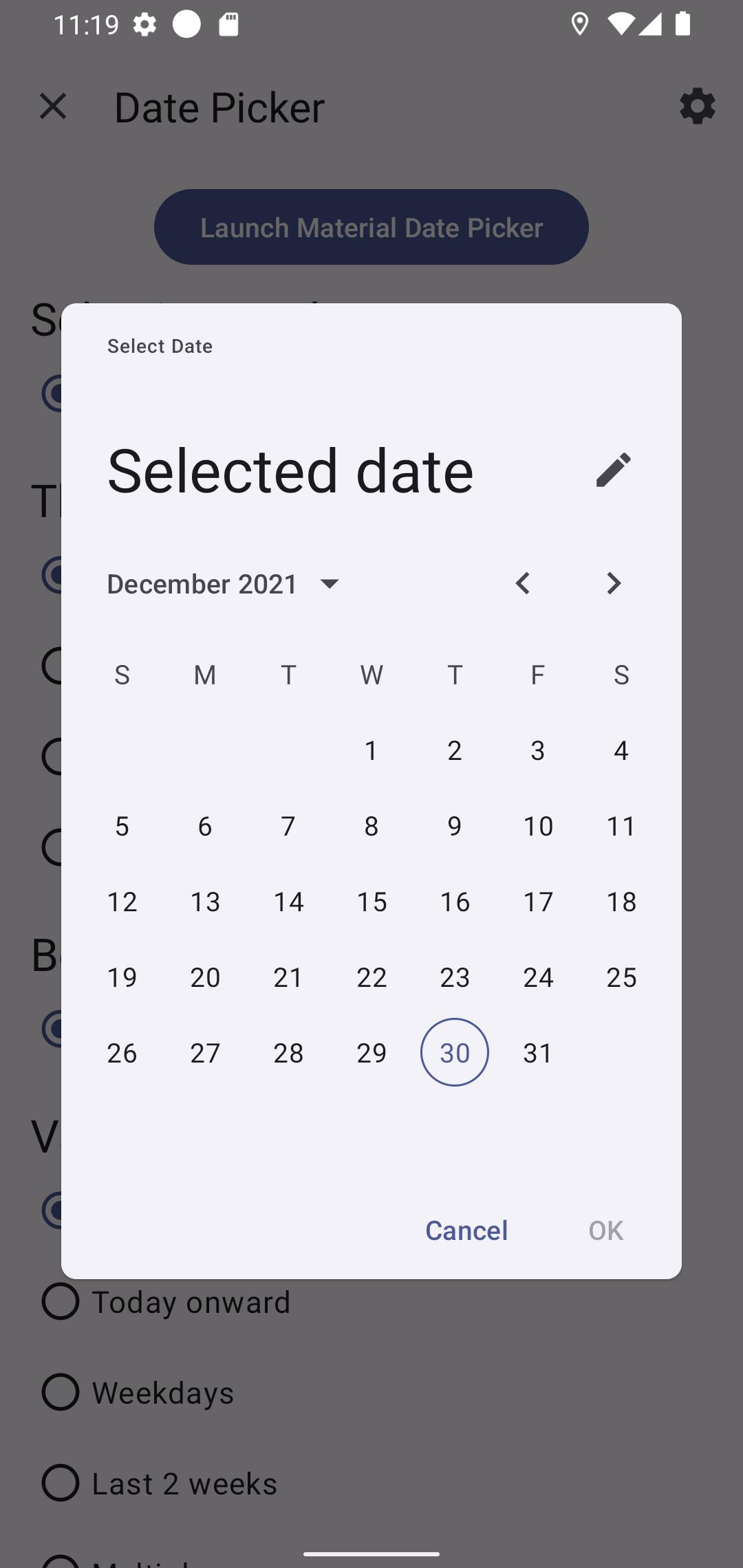Select the circled date December 30
743x1568 pixels.
coord(455,1053)
